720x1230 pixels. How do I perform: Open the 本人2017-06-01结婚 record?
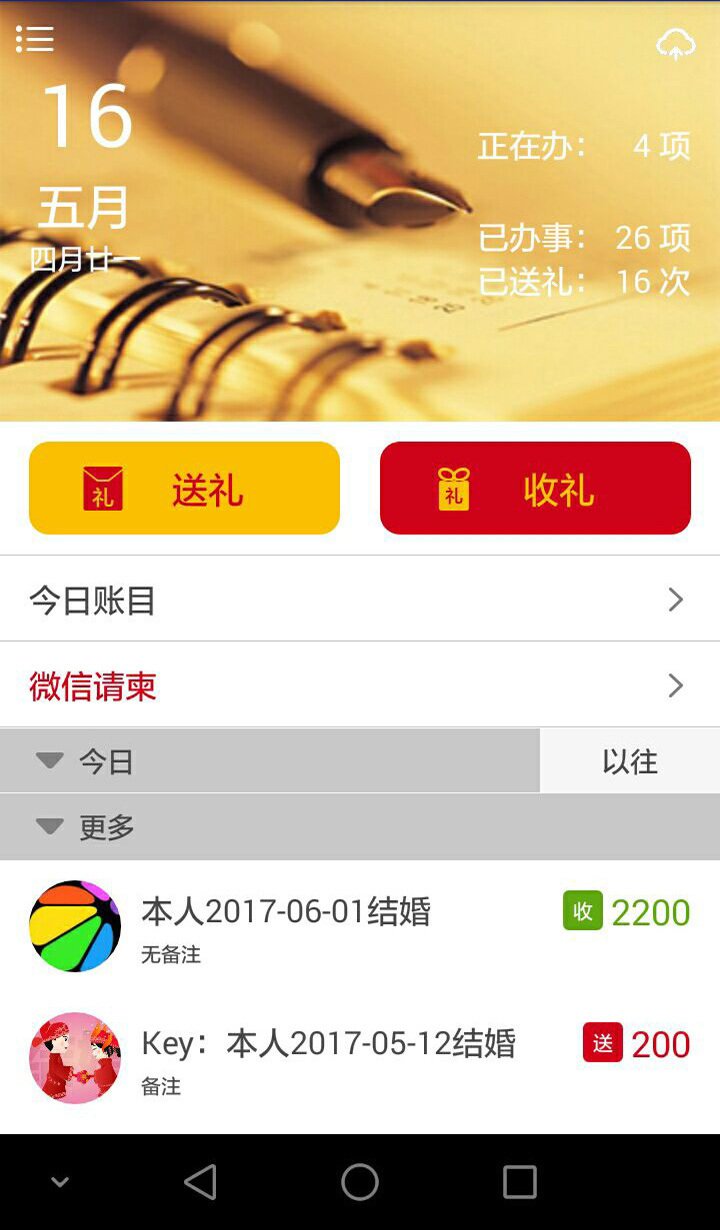[x=360, y=925]
